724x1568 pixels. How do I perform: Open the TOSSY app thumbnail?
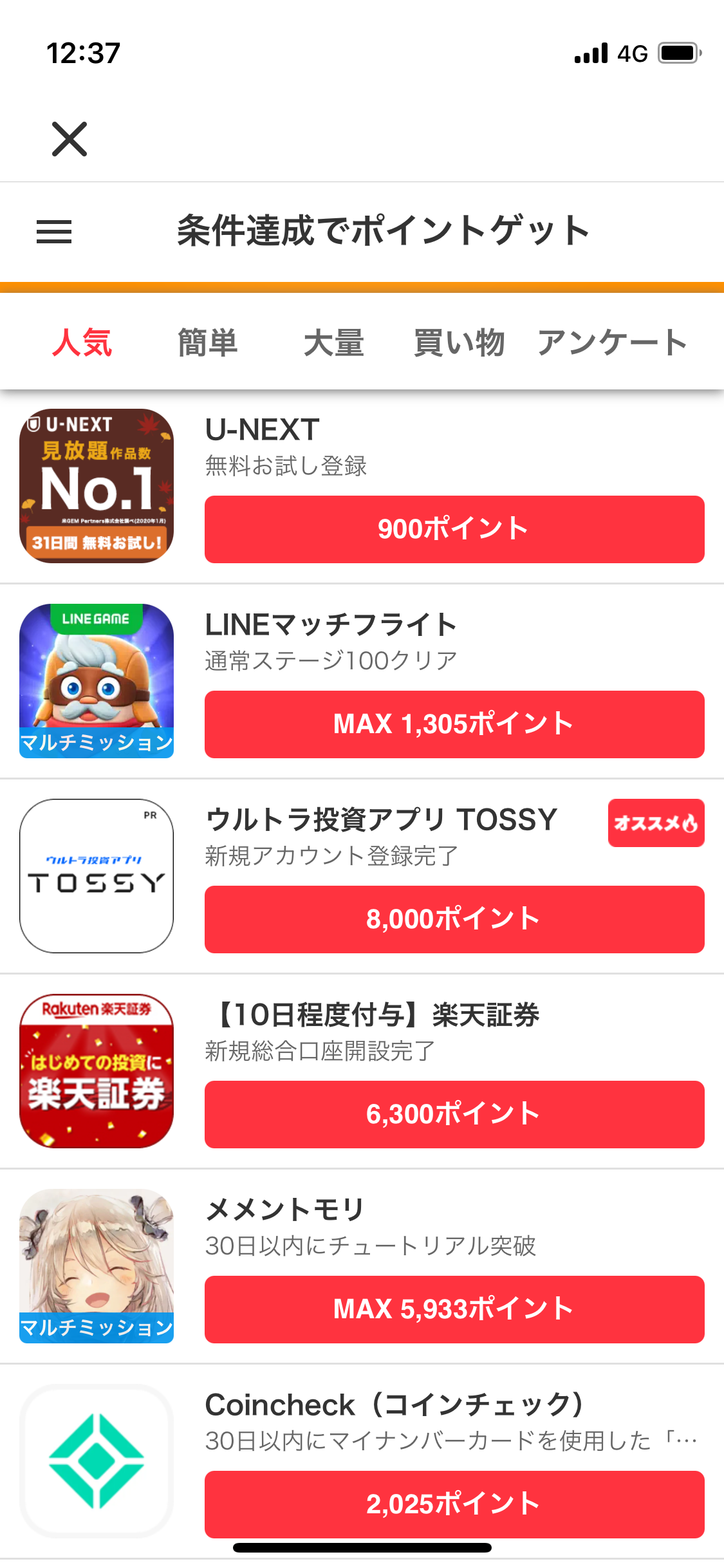[x=97, y=876]
